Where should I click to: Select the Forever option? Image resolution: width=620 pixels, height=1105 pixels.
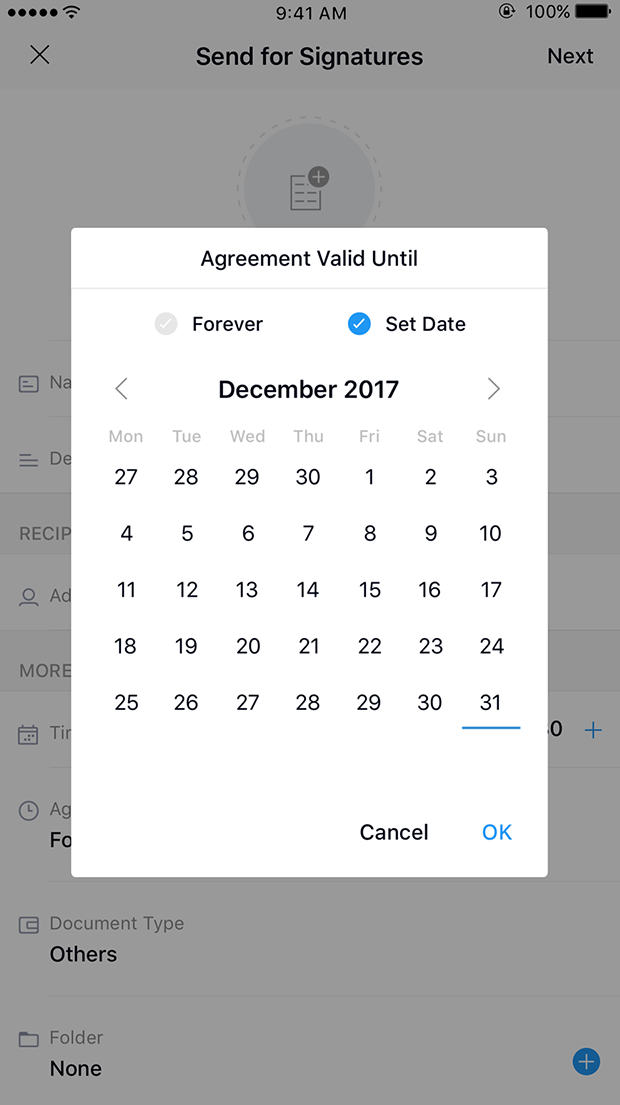point(210,324)
